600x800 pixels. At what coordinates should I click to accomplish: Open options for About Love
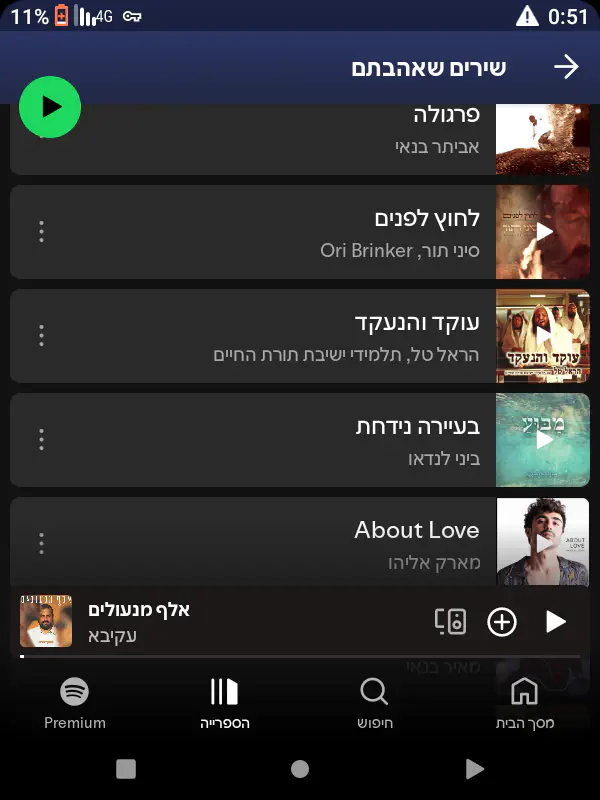tap(41, 543)
